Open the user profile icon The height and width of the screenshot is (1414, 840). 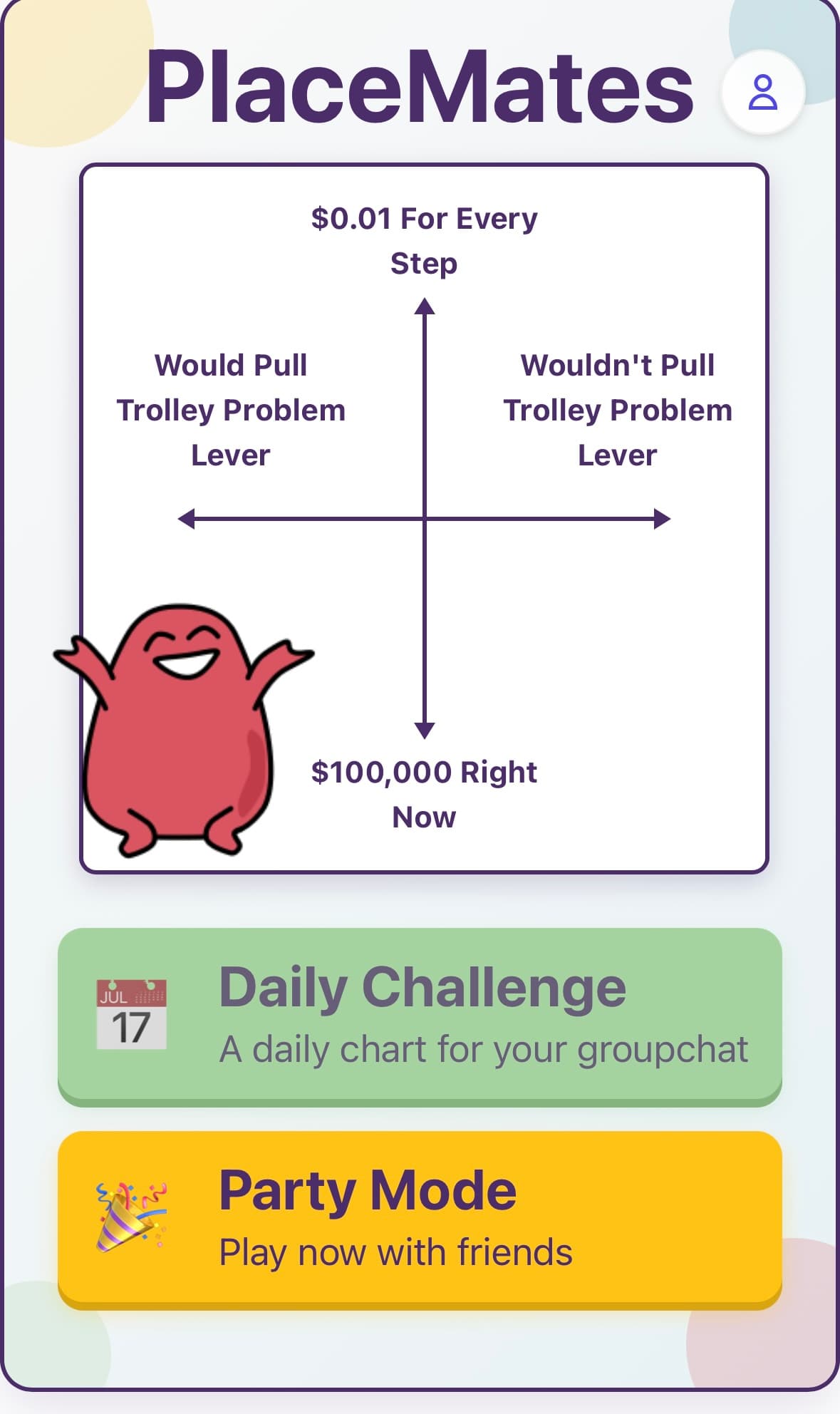click(762, 92)
